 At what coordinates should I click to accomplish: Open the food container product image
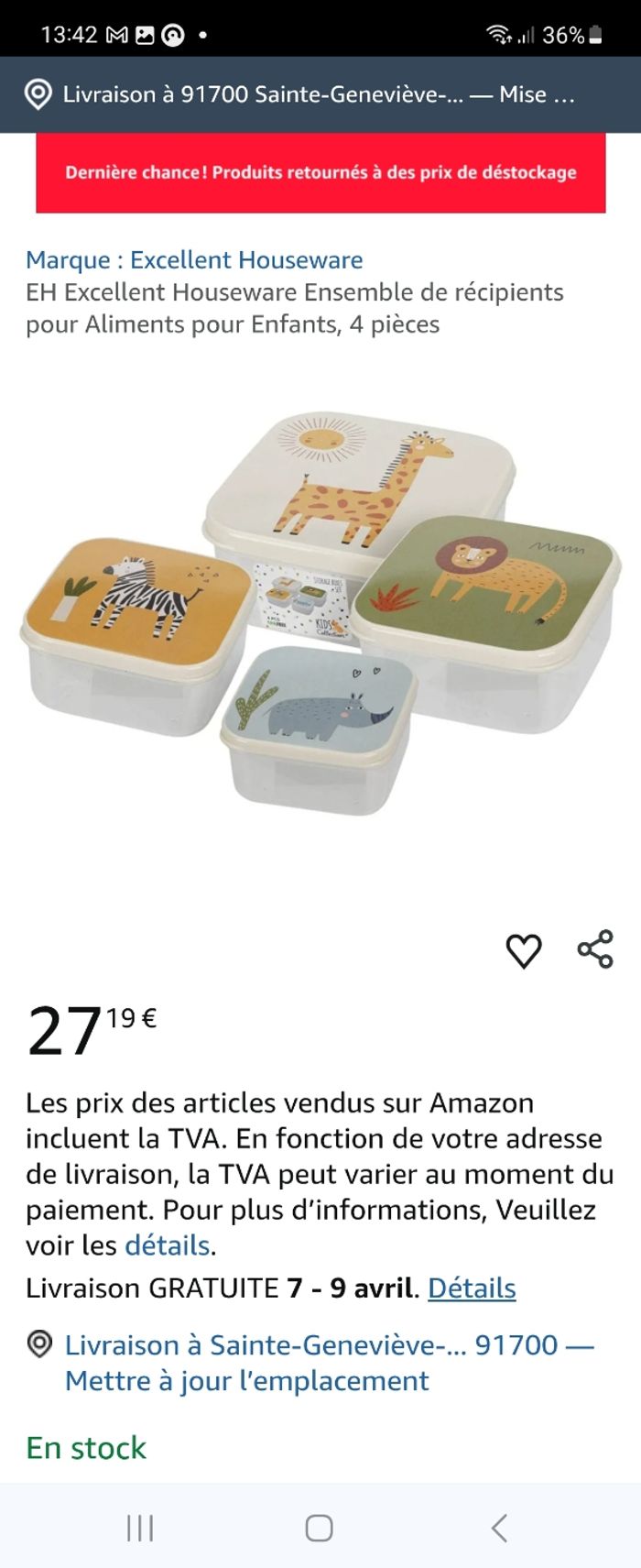point(320,614)
